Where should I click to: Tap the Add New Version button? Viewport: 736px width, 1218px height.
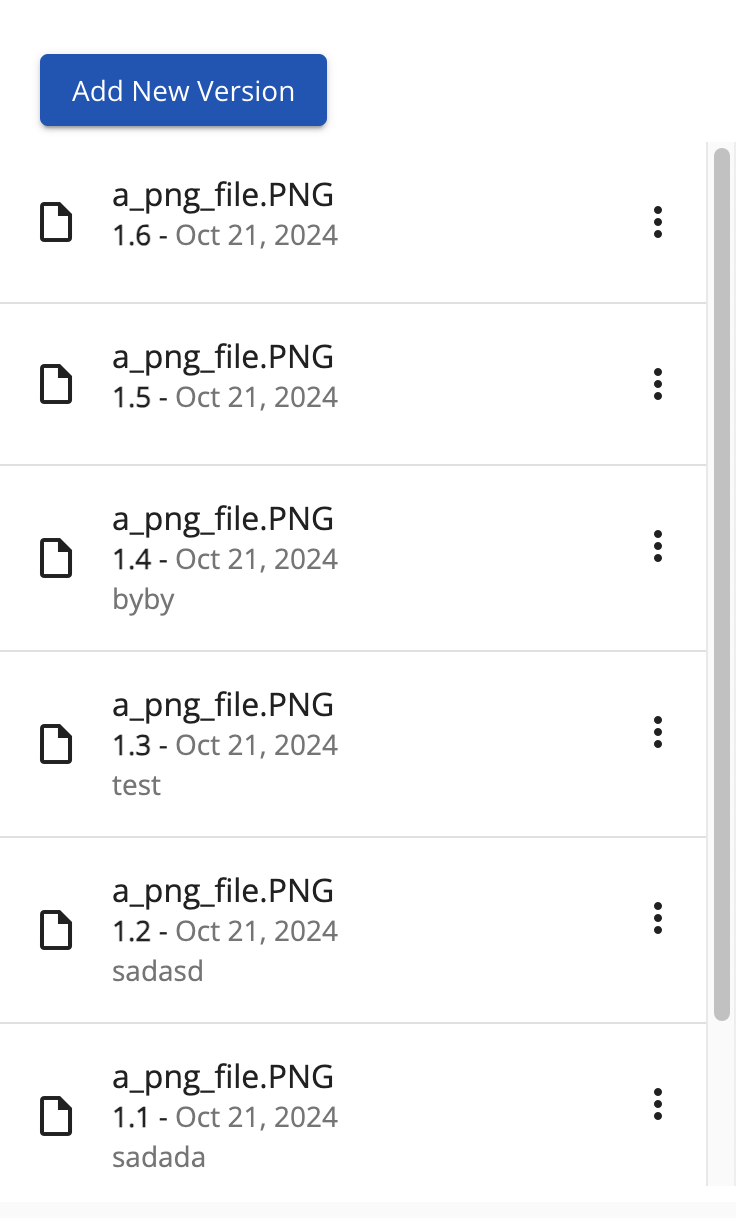point(183,91)
